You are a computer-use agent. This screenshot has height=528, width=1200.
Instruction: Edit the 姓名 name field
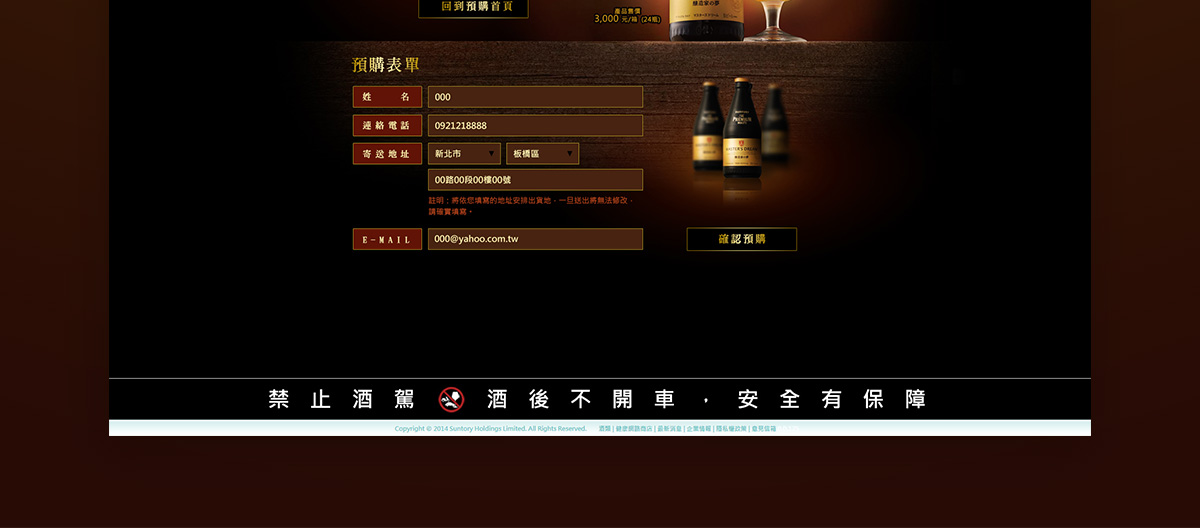[x=535, y=97]
